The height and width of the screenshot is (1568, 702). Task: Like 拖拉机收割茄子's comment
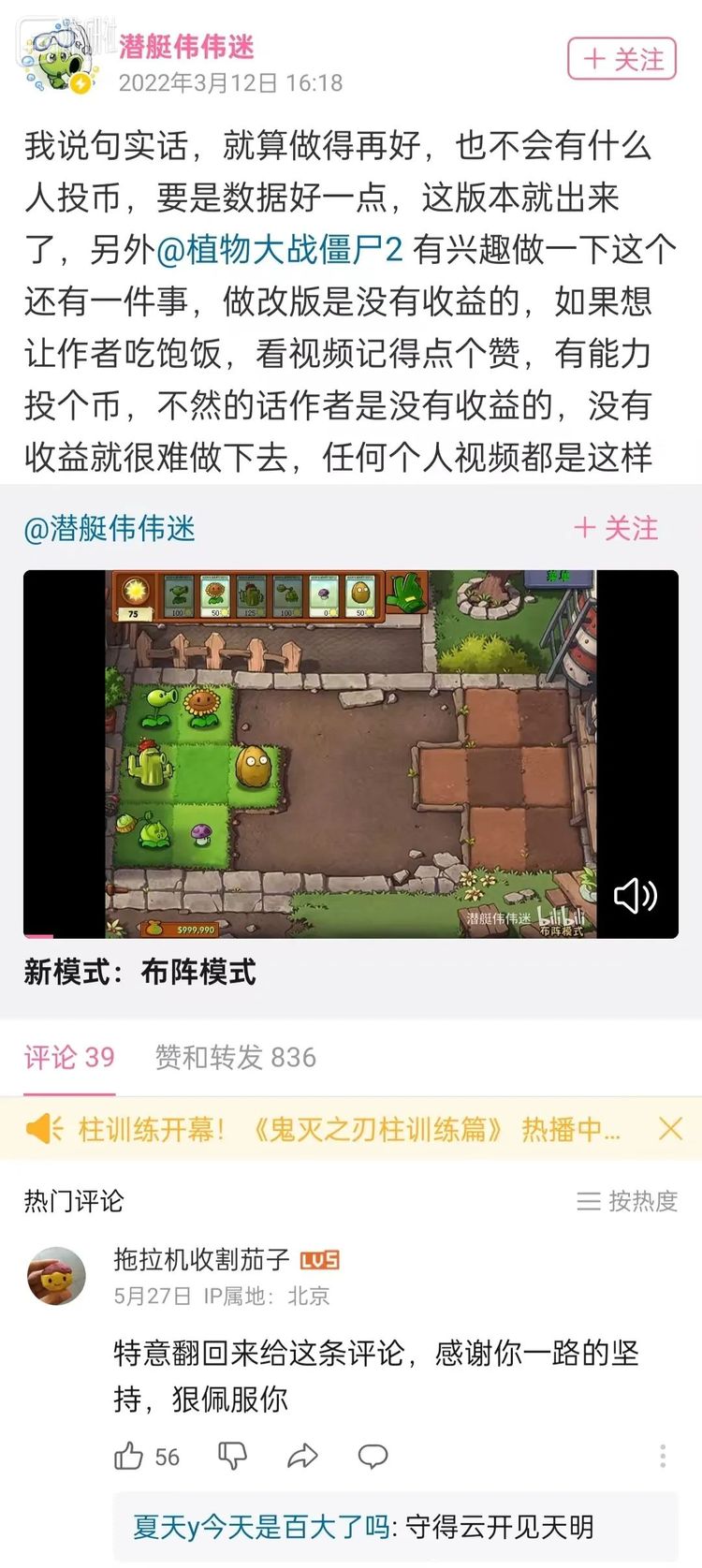129,1456
